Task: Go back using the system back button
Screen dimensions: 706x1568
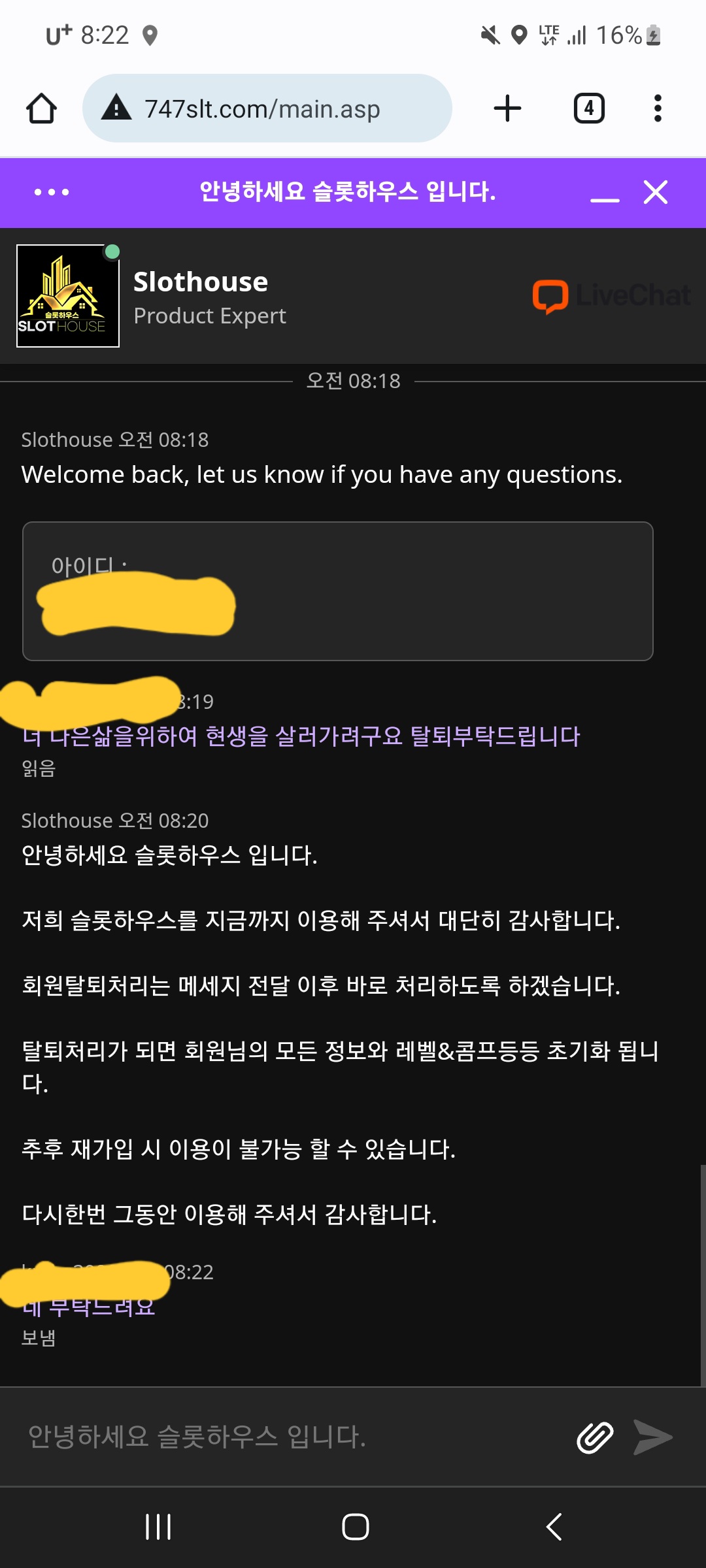Action: [x=554, y=1527]
